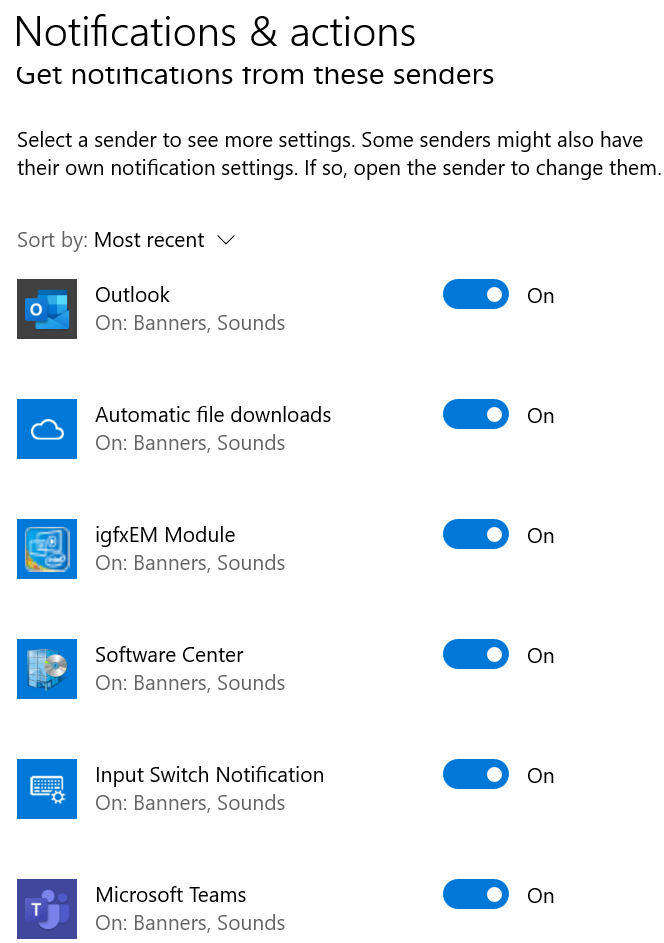Open the Sort by Most recent dropdown
Image resolution: width=664 pixels, height=943 pixels.
click(x=164, y=240)
